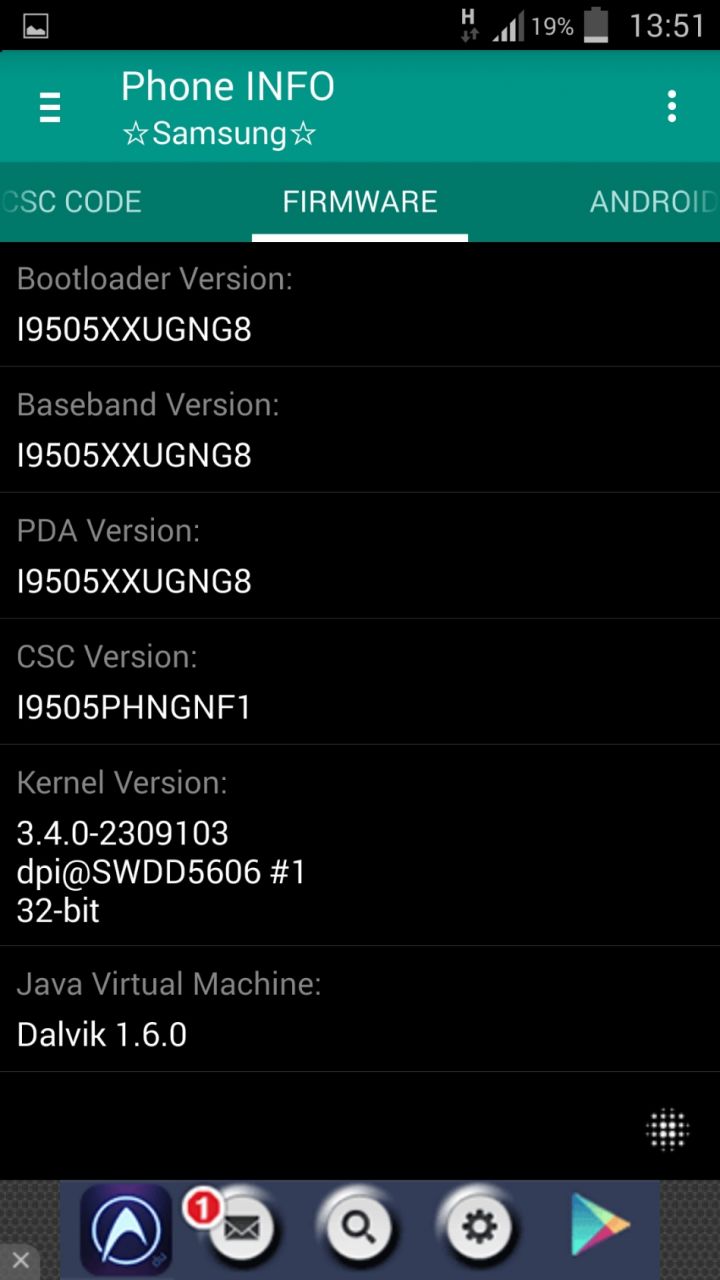Dismiss the bottom ad banner

[20, 1260]
